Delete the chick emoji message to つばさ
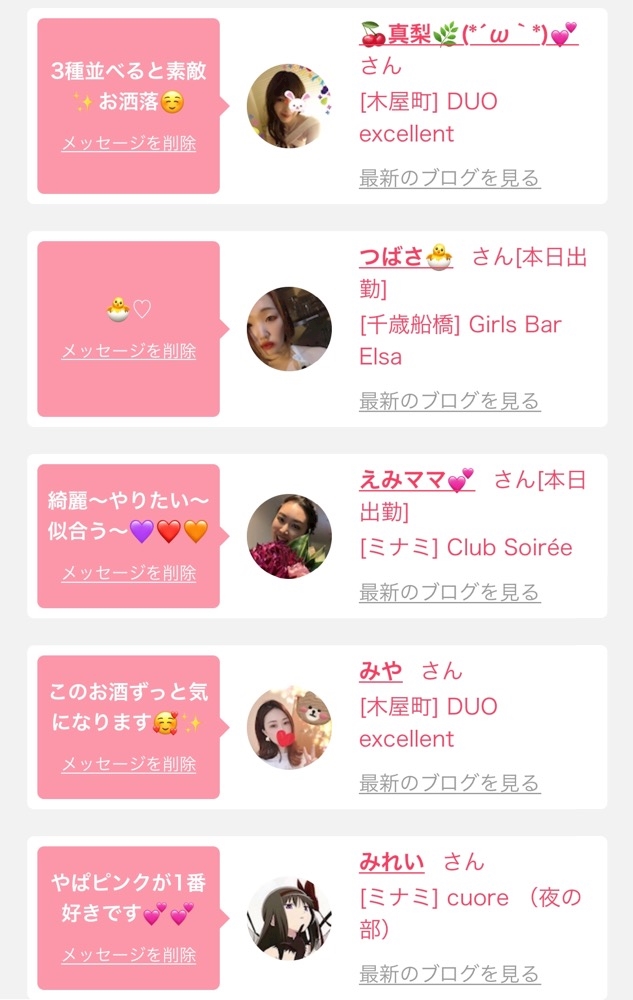The image size is (633, 1000). click(x=128, y=351)
